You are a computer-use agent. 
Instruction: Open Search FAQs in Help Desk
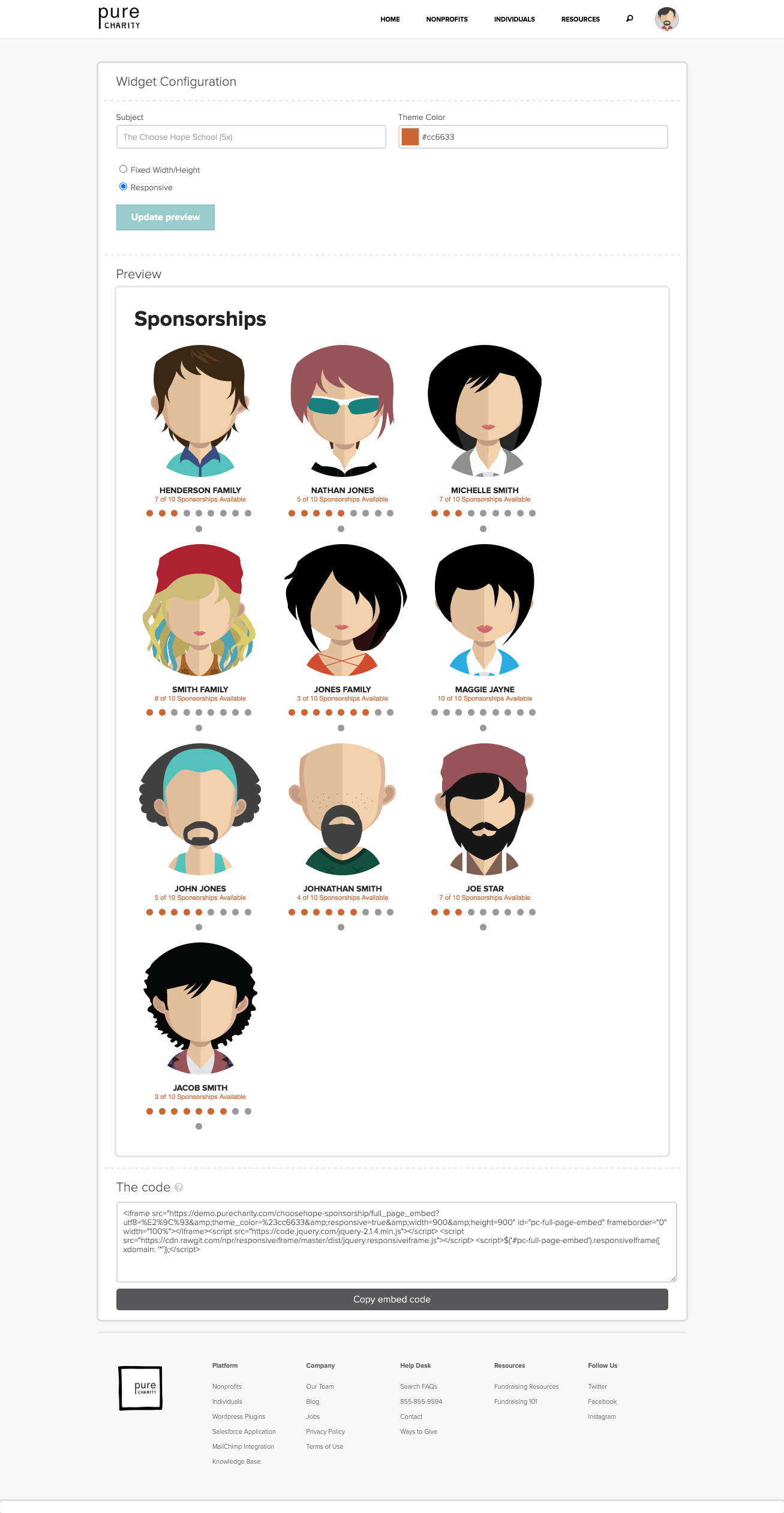(419, 1386)
